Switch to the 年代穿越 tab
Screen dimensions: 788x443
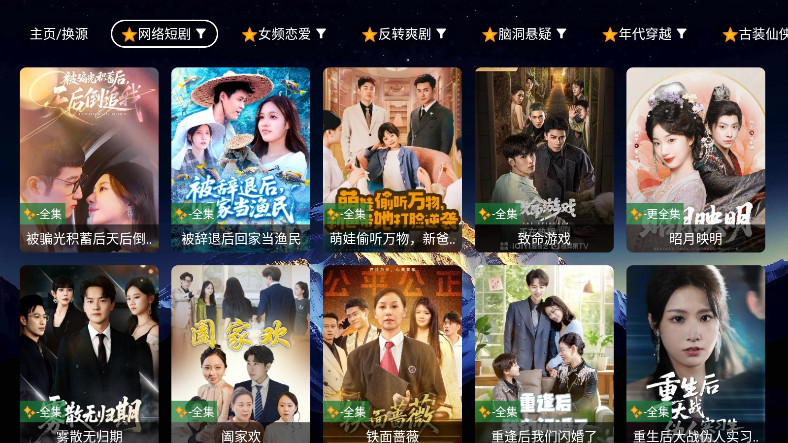coord(644,34)
